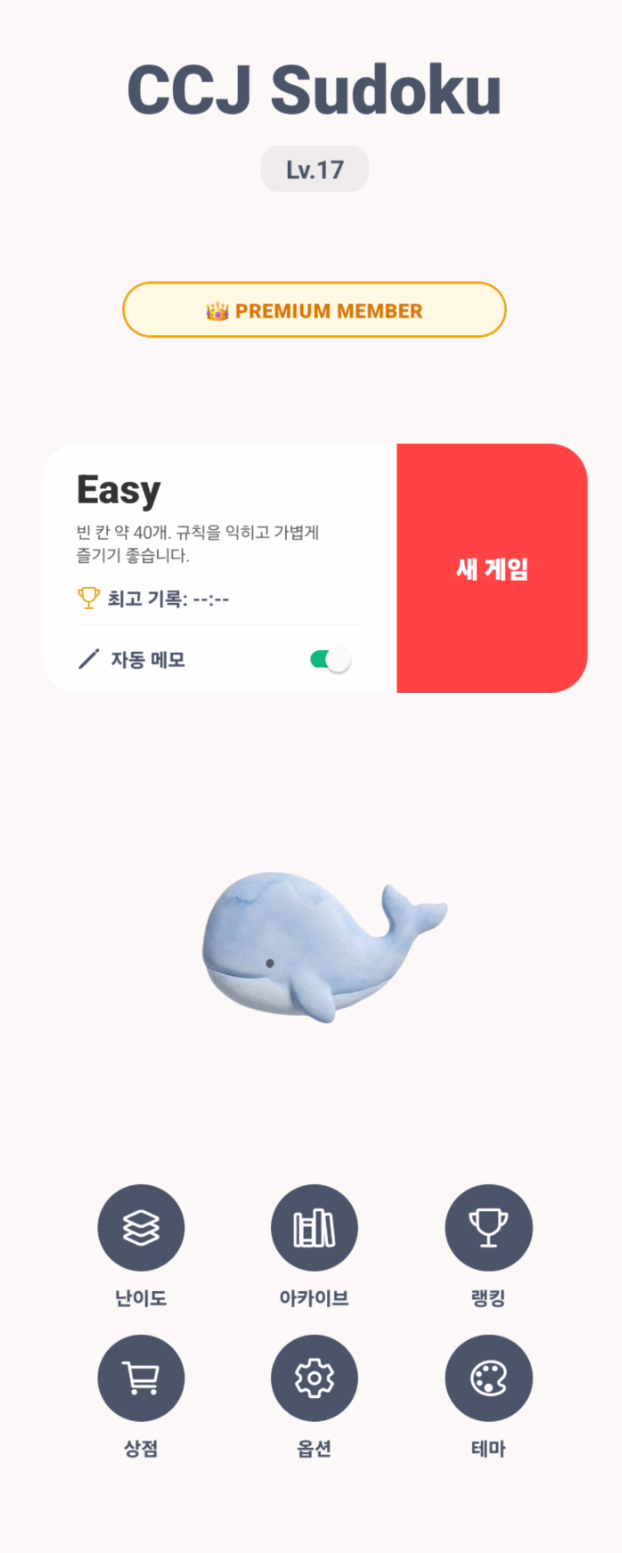Screen dimensions: 622x1553
Task: Toggle the 자동 메모 switch off
Action: (331, 659)
